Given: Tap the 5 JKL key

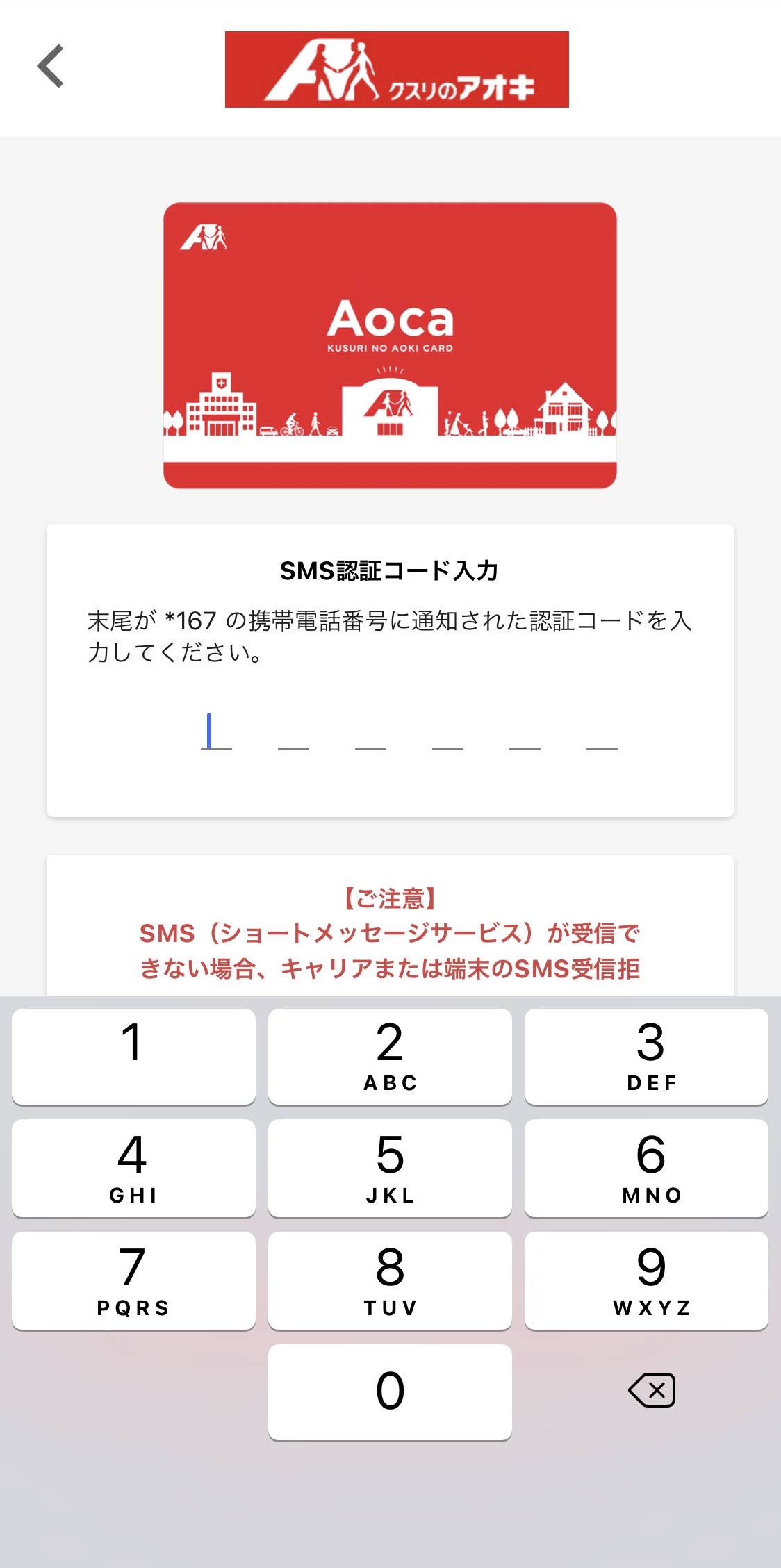Looking at the screenshot, I should 390,1168.
